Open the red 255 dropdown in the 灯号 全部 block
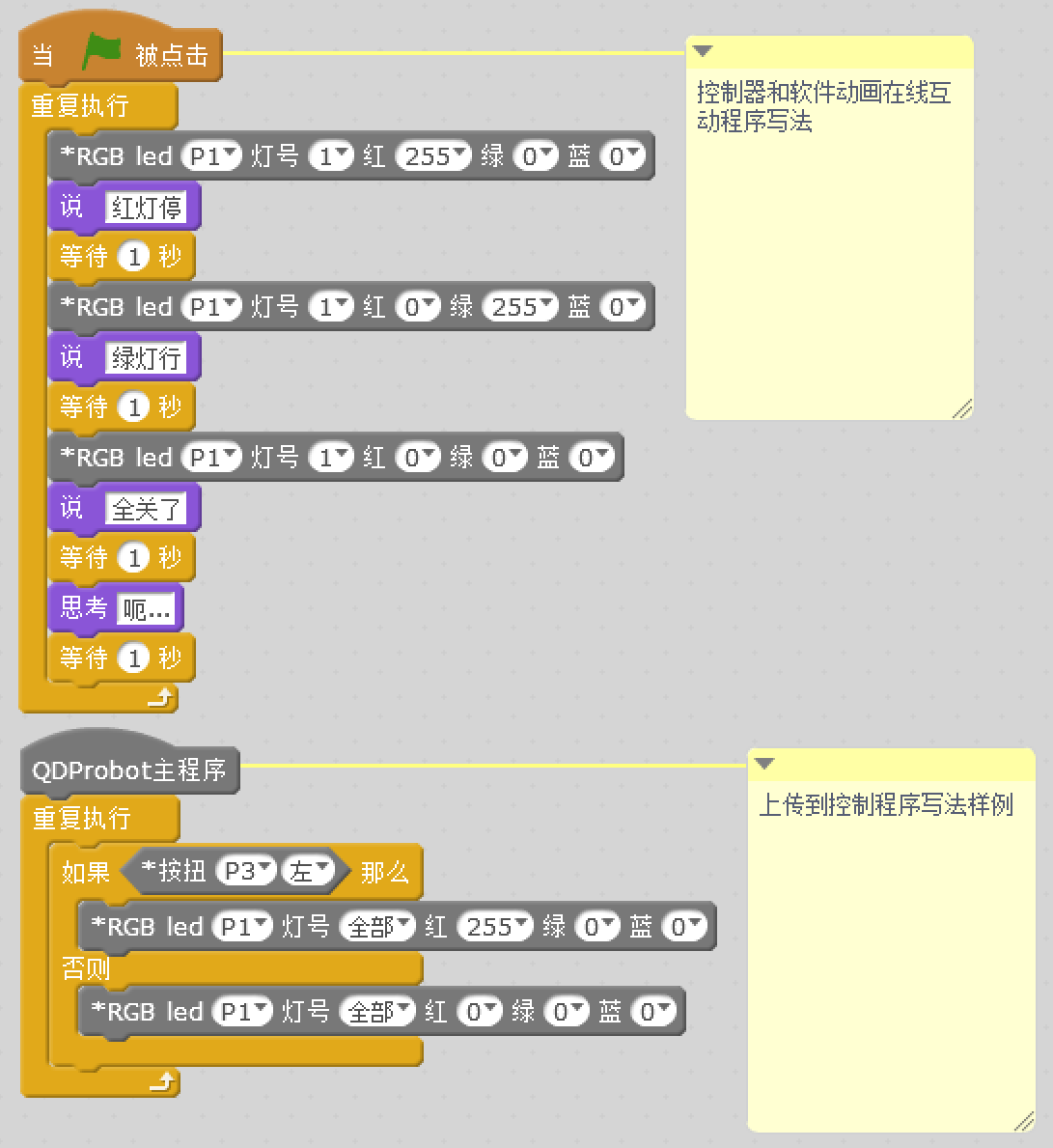The image size is (1053, 1148). [495, 927]
